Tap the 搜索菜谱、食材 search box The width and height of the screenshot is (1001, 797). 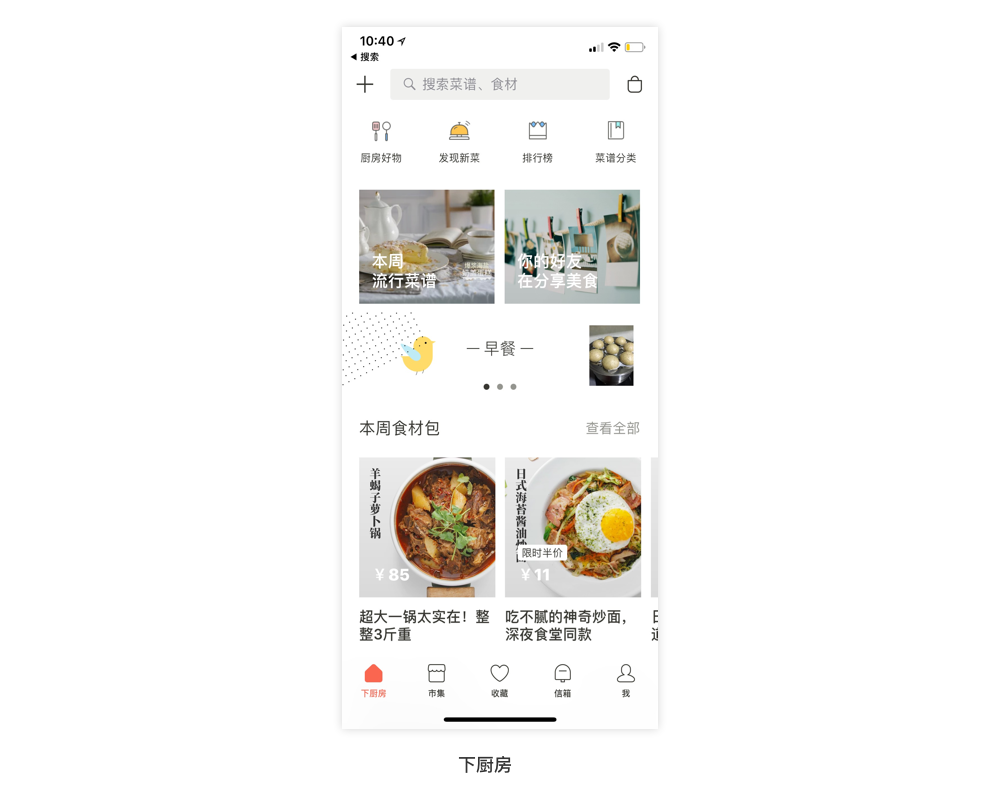[x=499, y=84]
